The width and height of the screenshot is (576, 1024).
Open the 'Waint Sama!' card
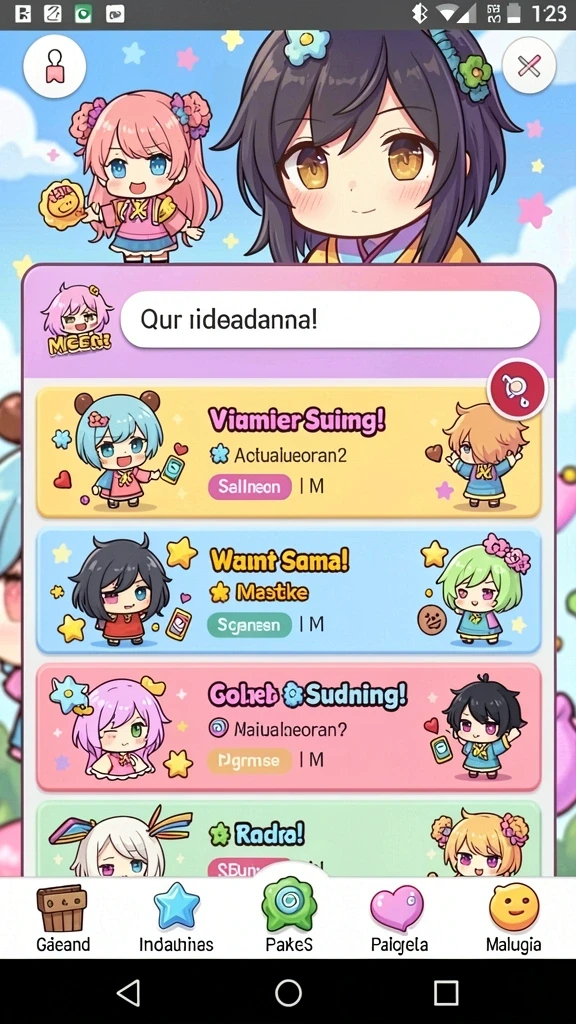click(x=289, y=591)
